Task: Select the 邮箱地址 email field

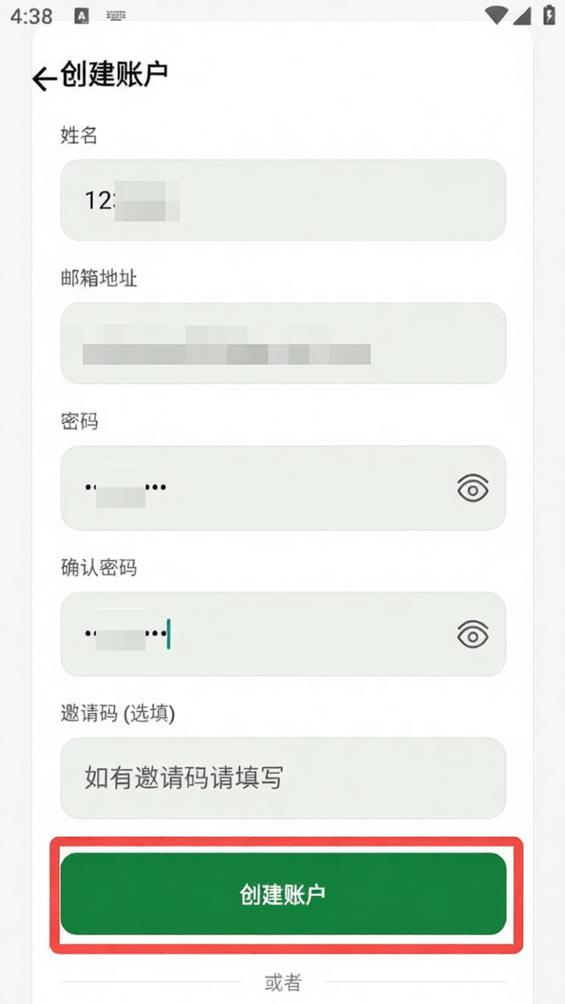Action: (283, 343)
